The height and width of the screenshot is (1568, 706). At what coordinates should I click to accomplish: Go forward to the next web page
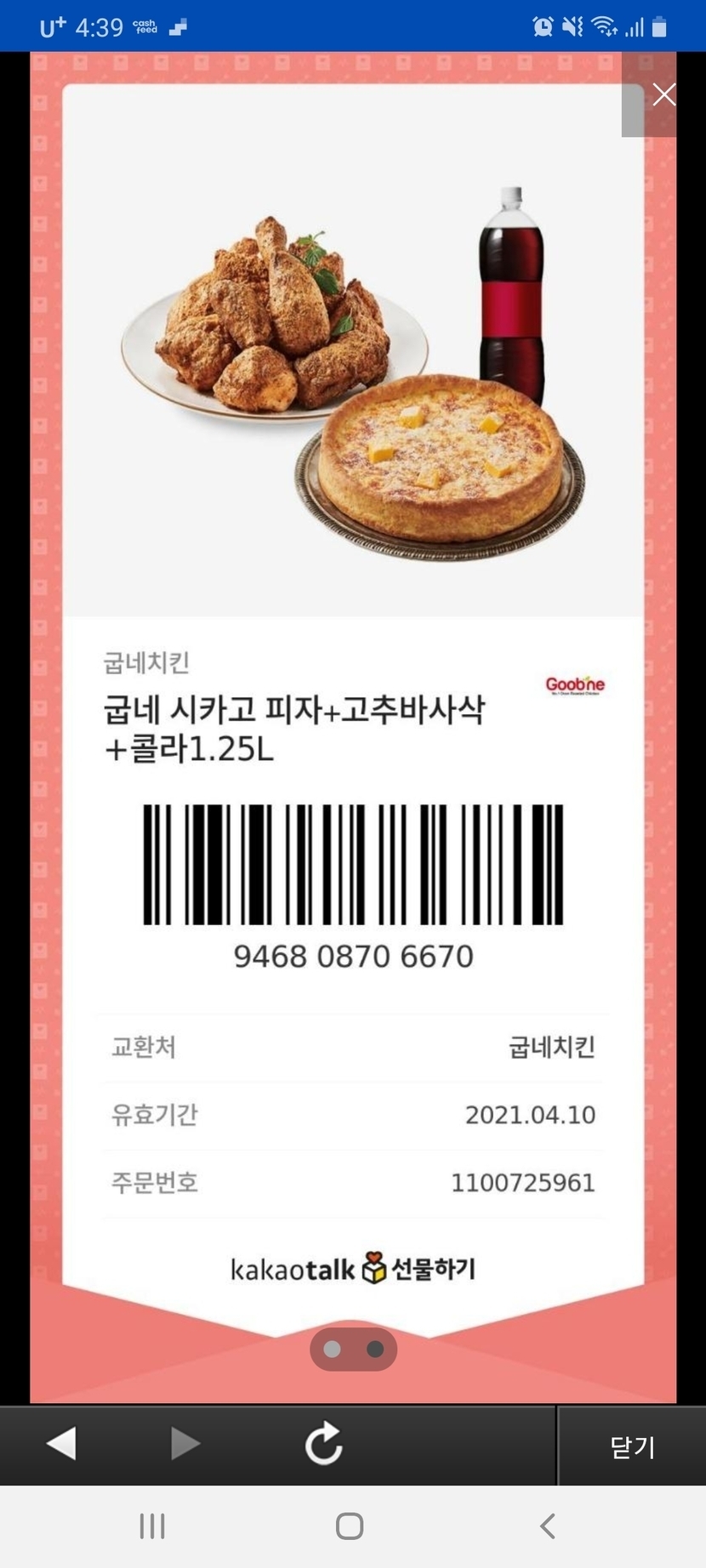[x=185, y=1444]
